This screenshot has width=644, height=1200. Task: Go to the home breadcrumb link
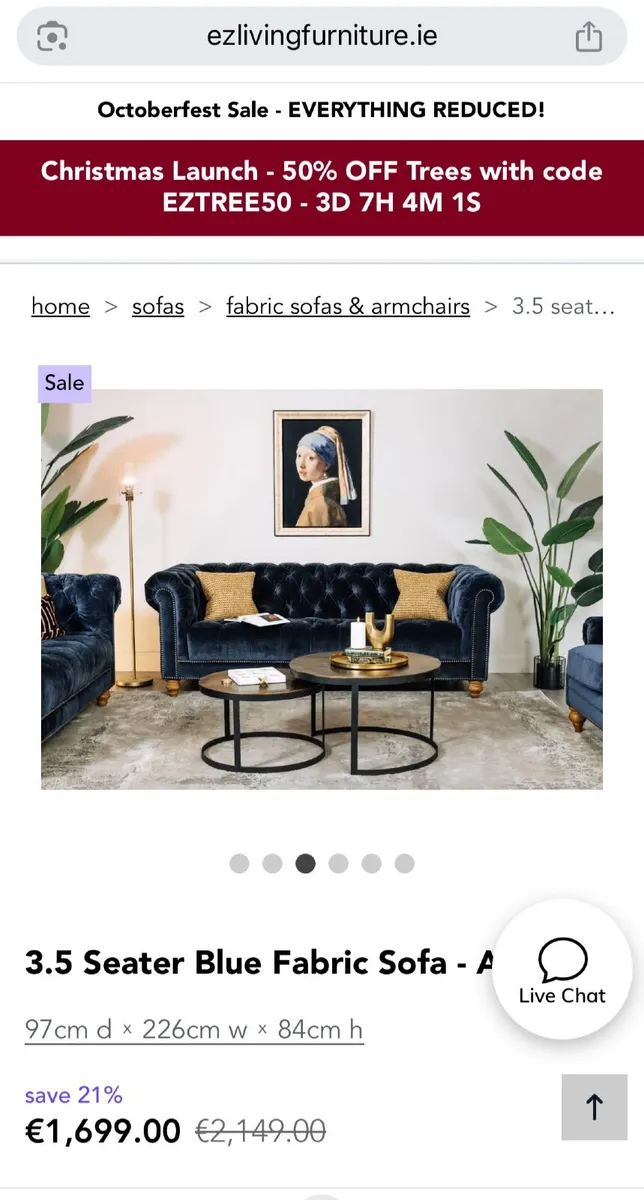60,306
